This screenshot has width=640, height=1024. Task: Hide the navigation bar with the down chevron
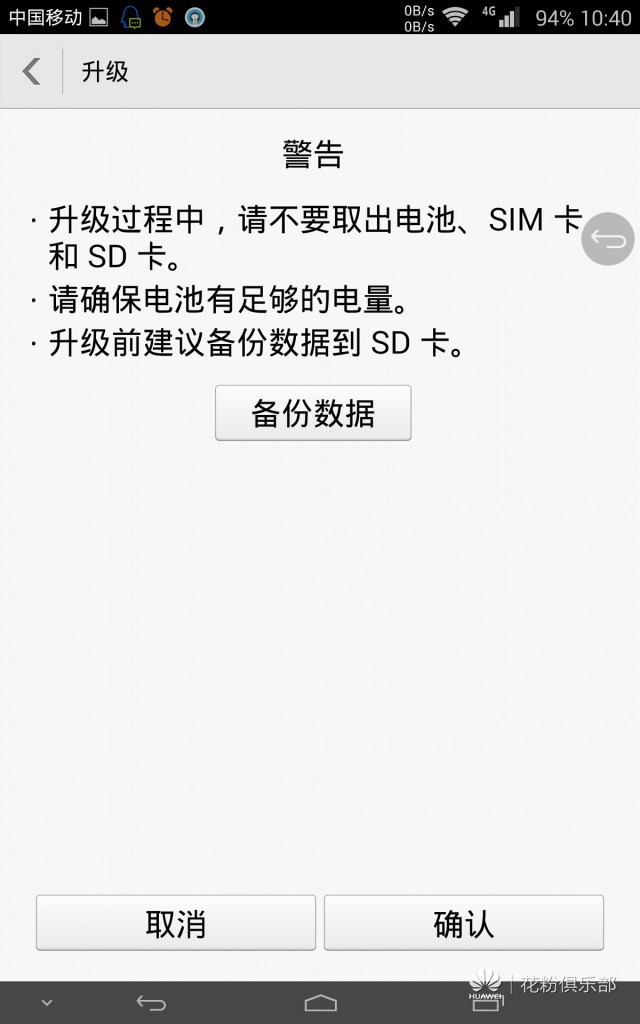46,1002
